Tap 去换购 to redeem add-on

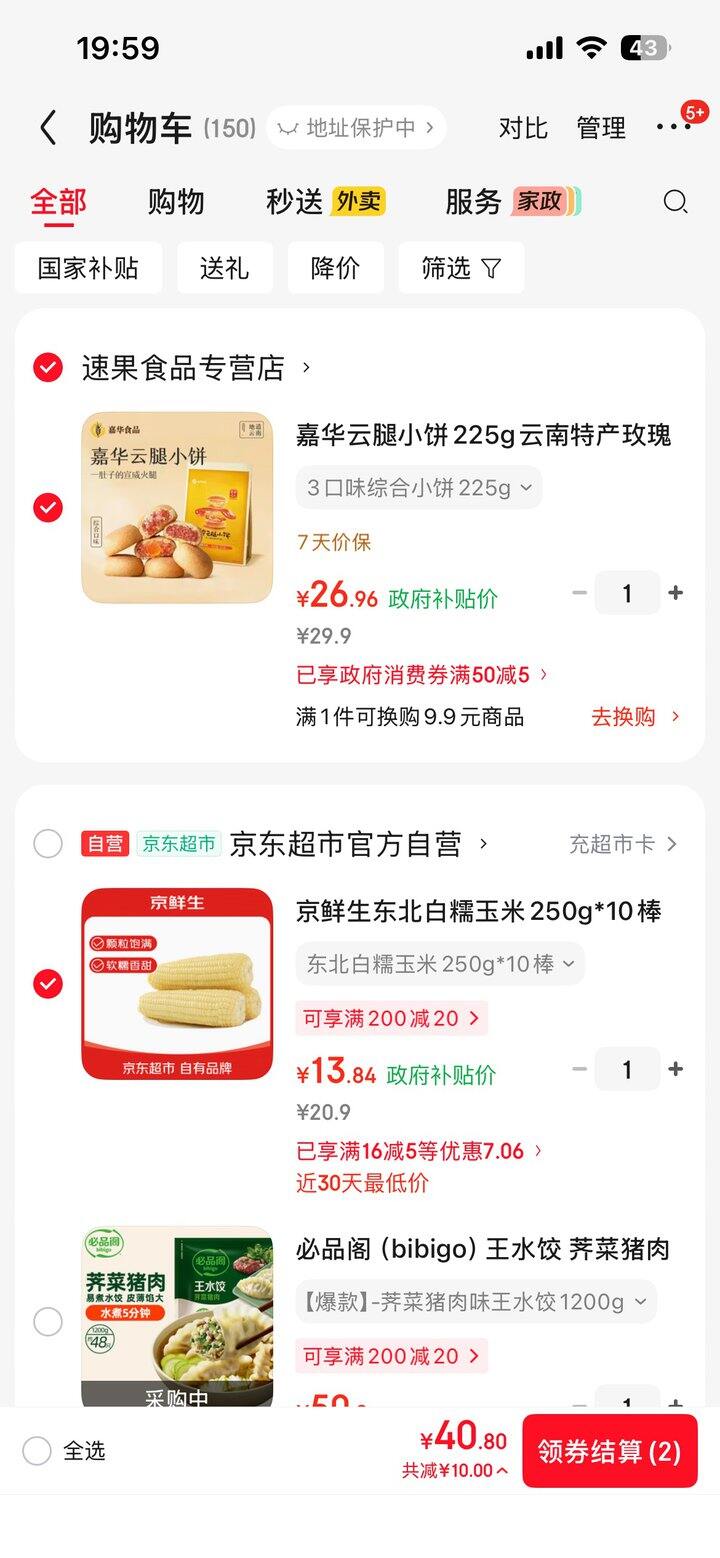(x=636, y=717)
